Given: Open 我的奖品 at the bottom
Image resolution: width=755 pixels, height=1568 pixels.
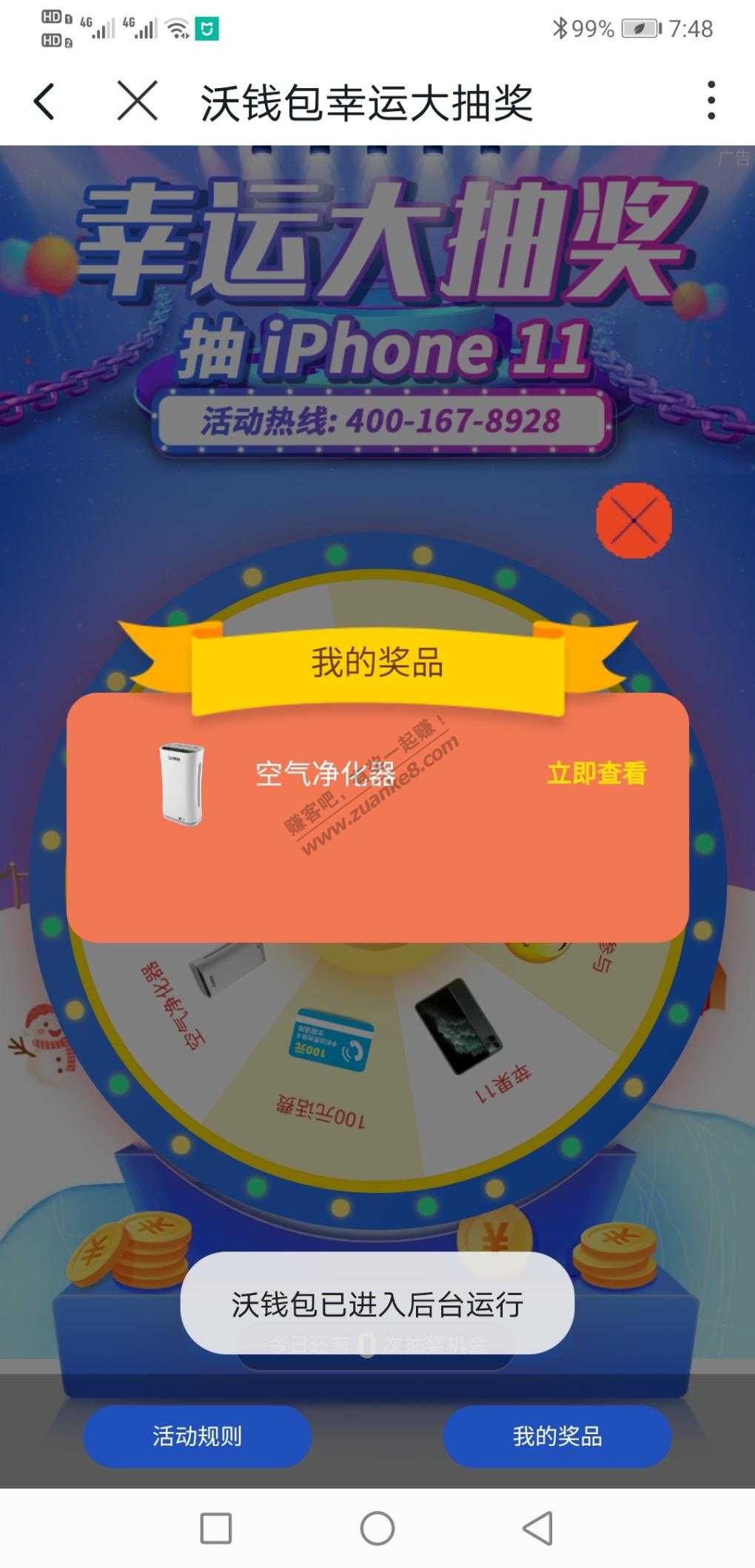Looking at the screenshot, I should (x=557, y=1436).
